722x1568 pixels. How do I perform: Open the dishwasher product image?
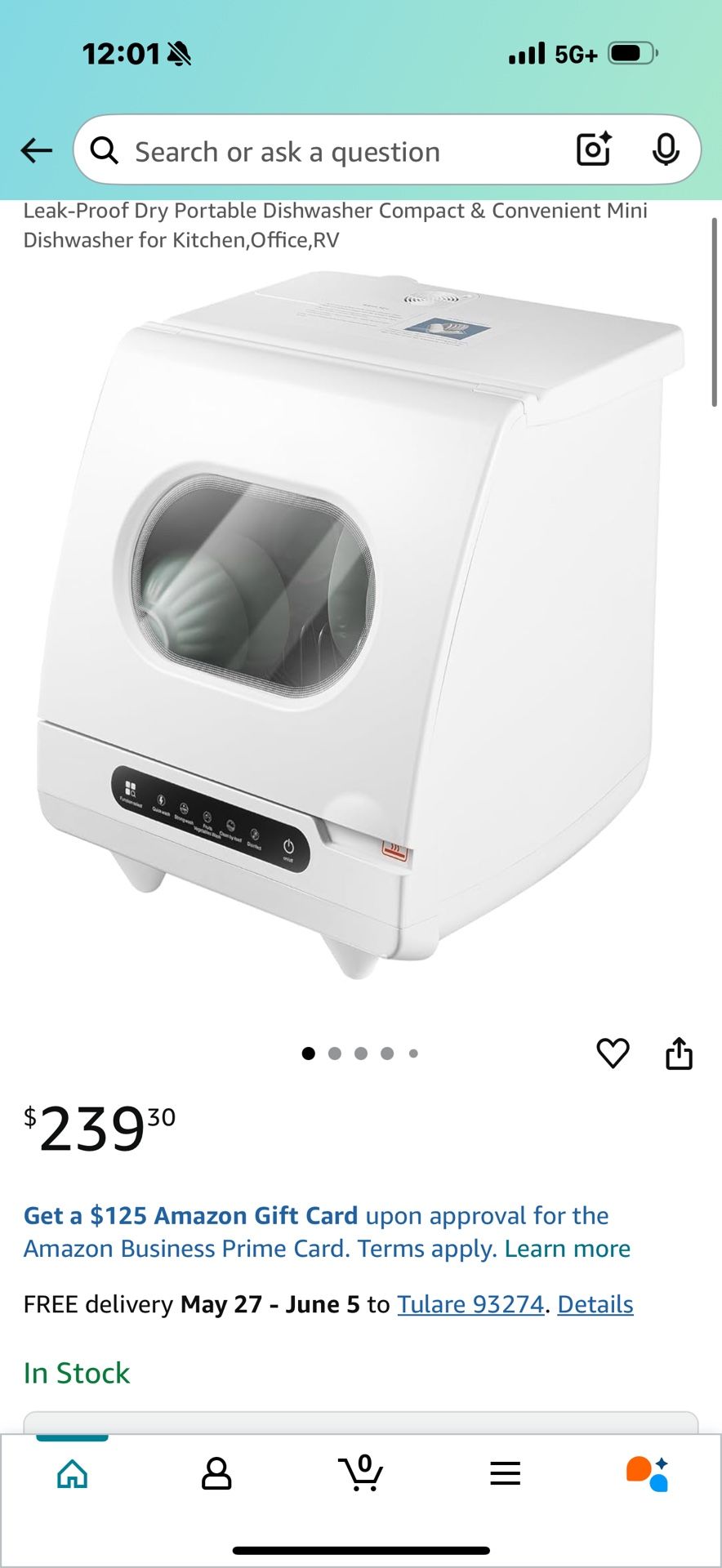[359, 621]
